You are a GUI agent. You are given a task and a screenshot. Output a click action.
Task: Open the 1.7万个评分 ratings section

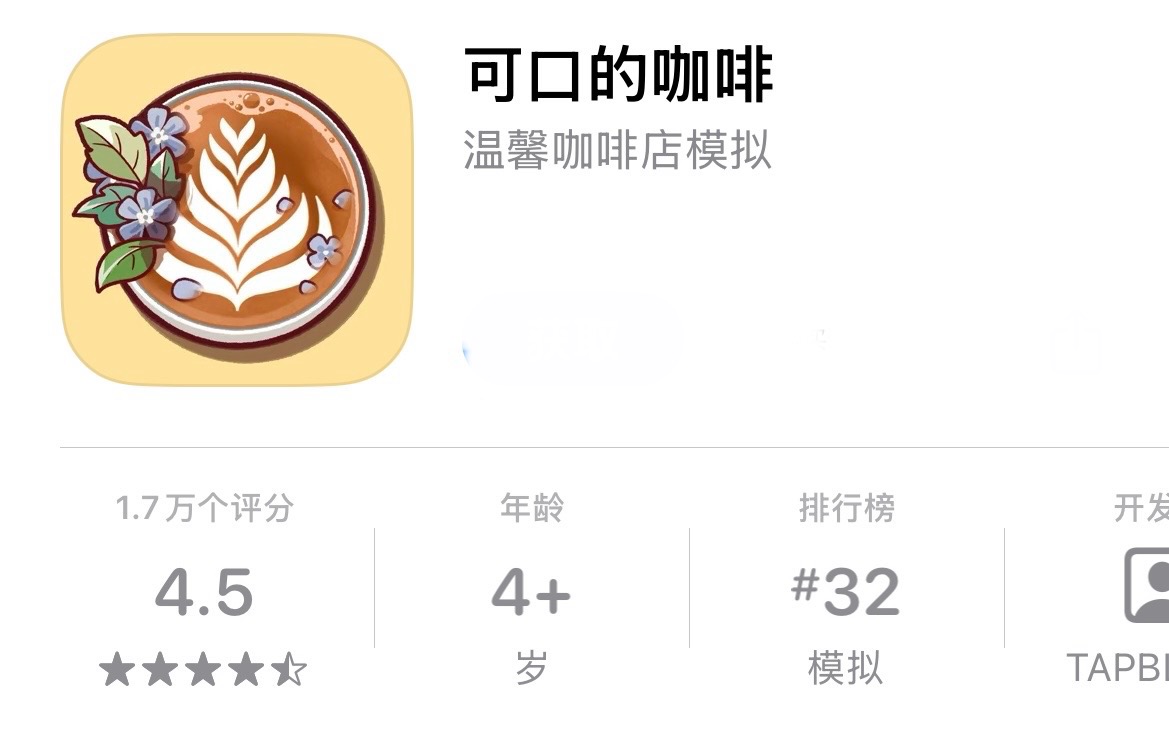pos(204,590)
